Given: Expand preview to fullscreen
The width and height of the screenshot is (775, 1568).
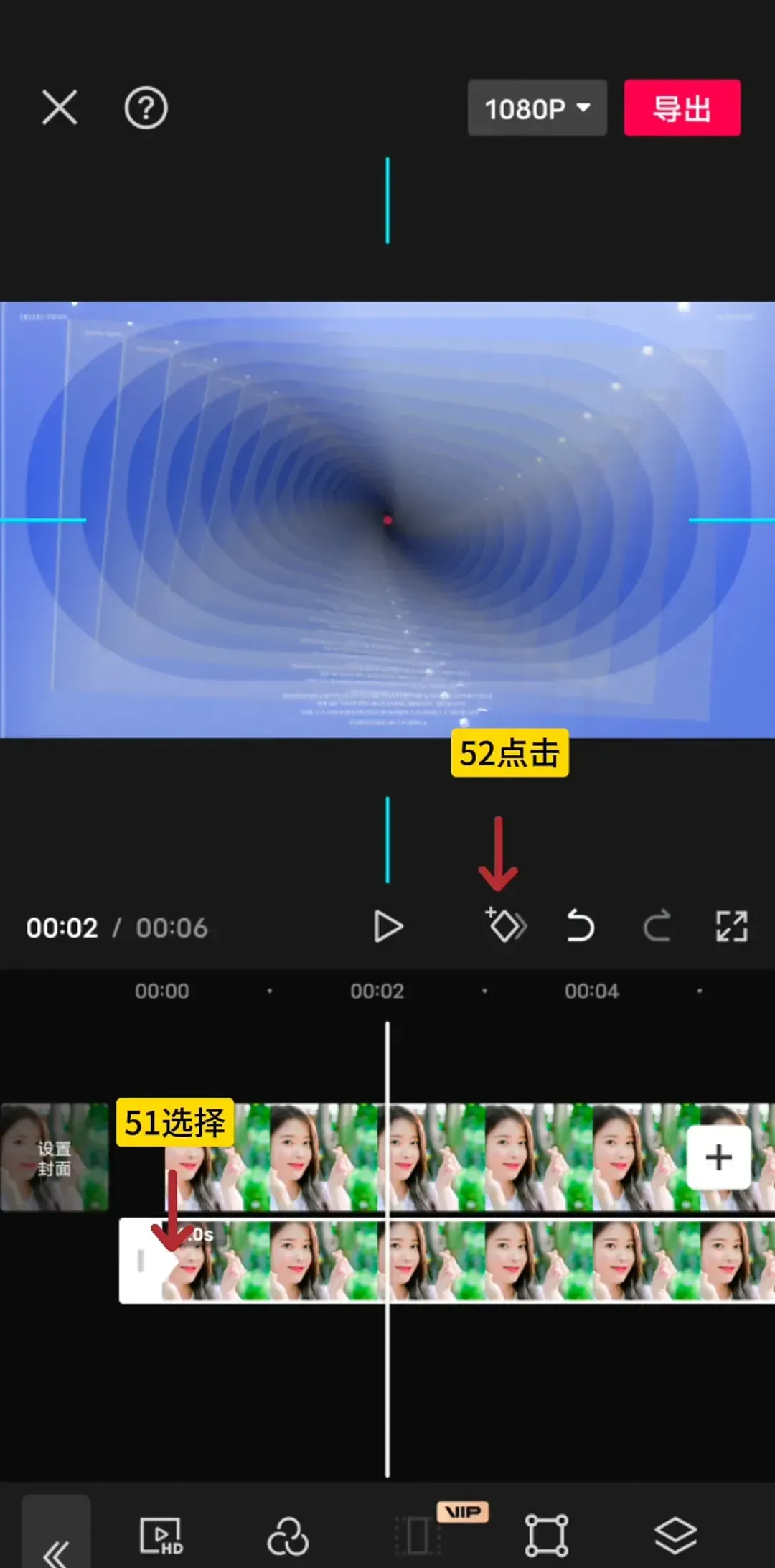Looking at the screenshot, I should pos(731,926).
